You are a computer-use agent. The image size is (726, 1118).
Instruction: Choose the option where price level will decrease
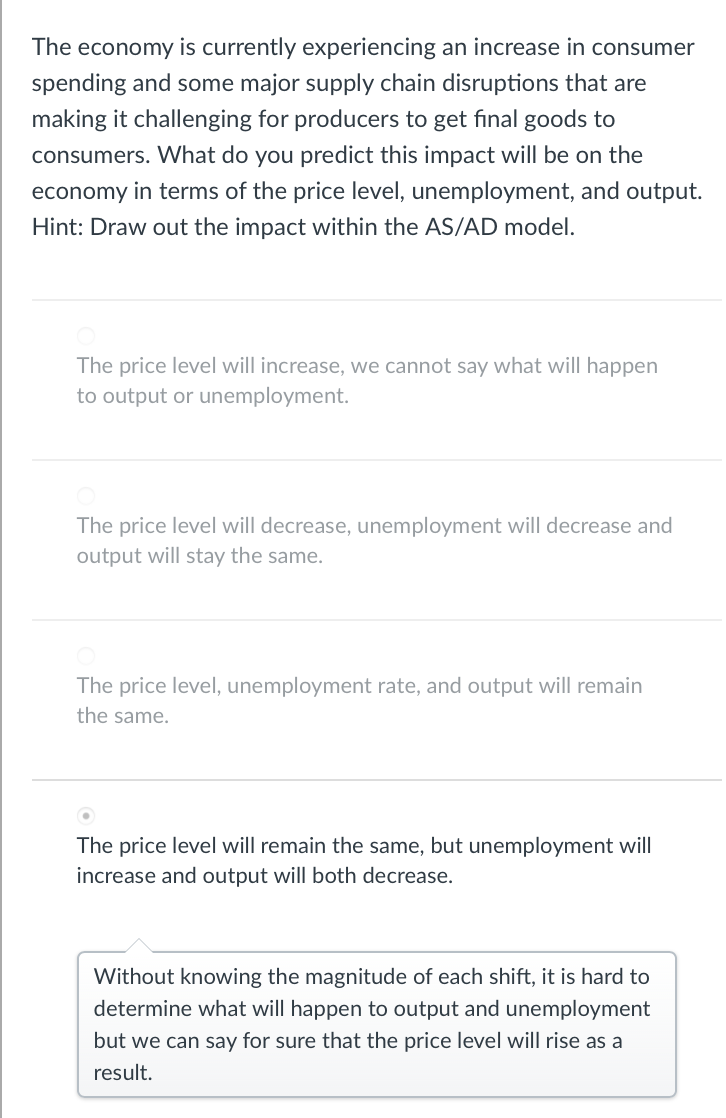pyautogui.click(x=86, y=494)
